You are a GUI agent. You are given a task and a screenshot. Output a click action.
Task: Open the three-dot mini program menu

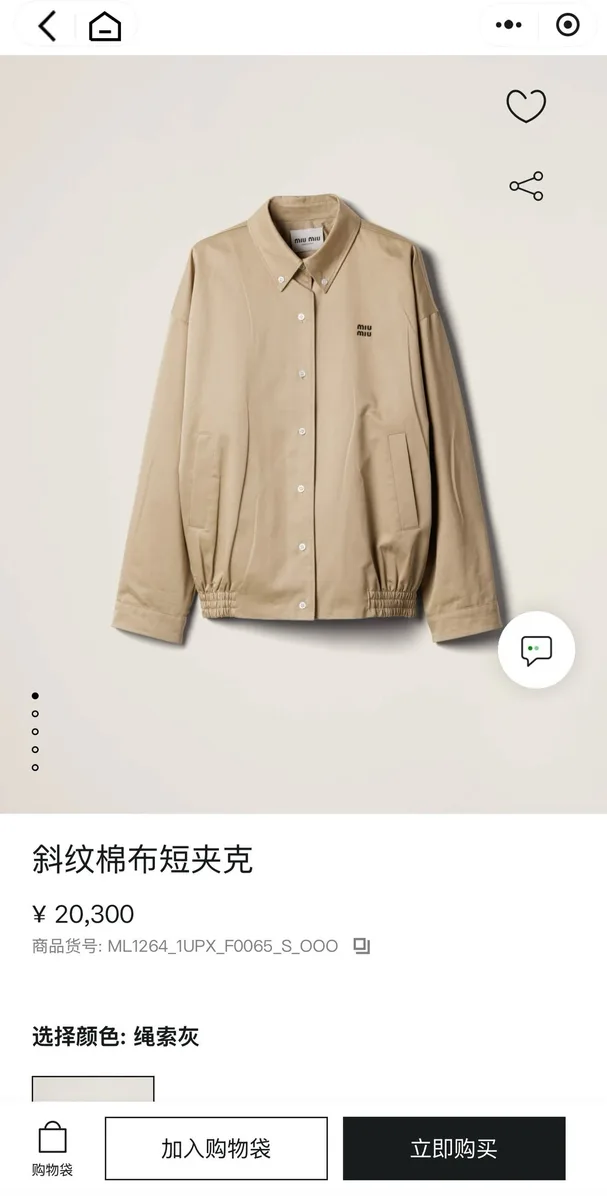point(510,26)
